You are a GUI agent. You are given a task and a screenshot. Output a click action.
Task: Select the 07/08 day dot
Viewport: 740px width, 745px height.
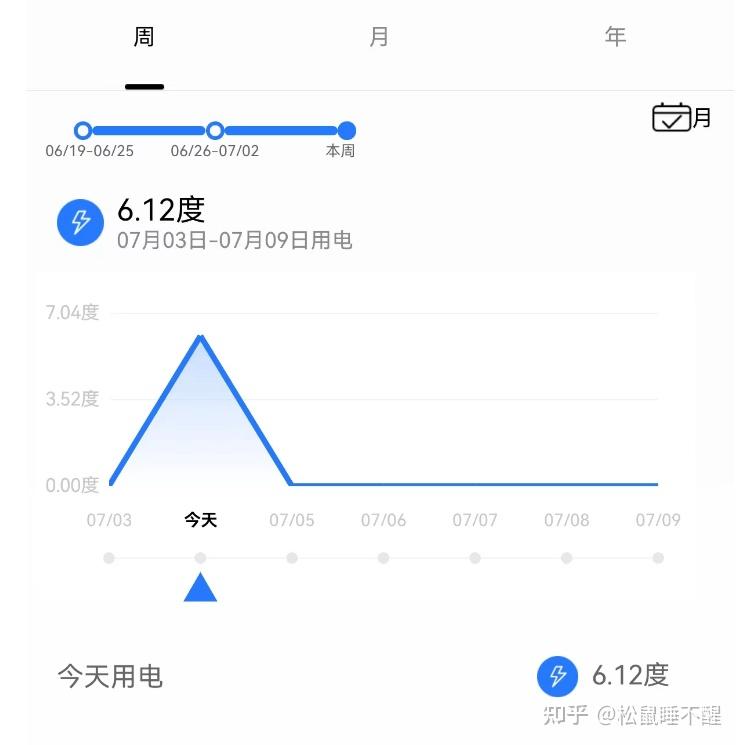coord(566,558)
